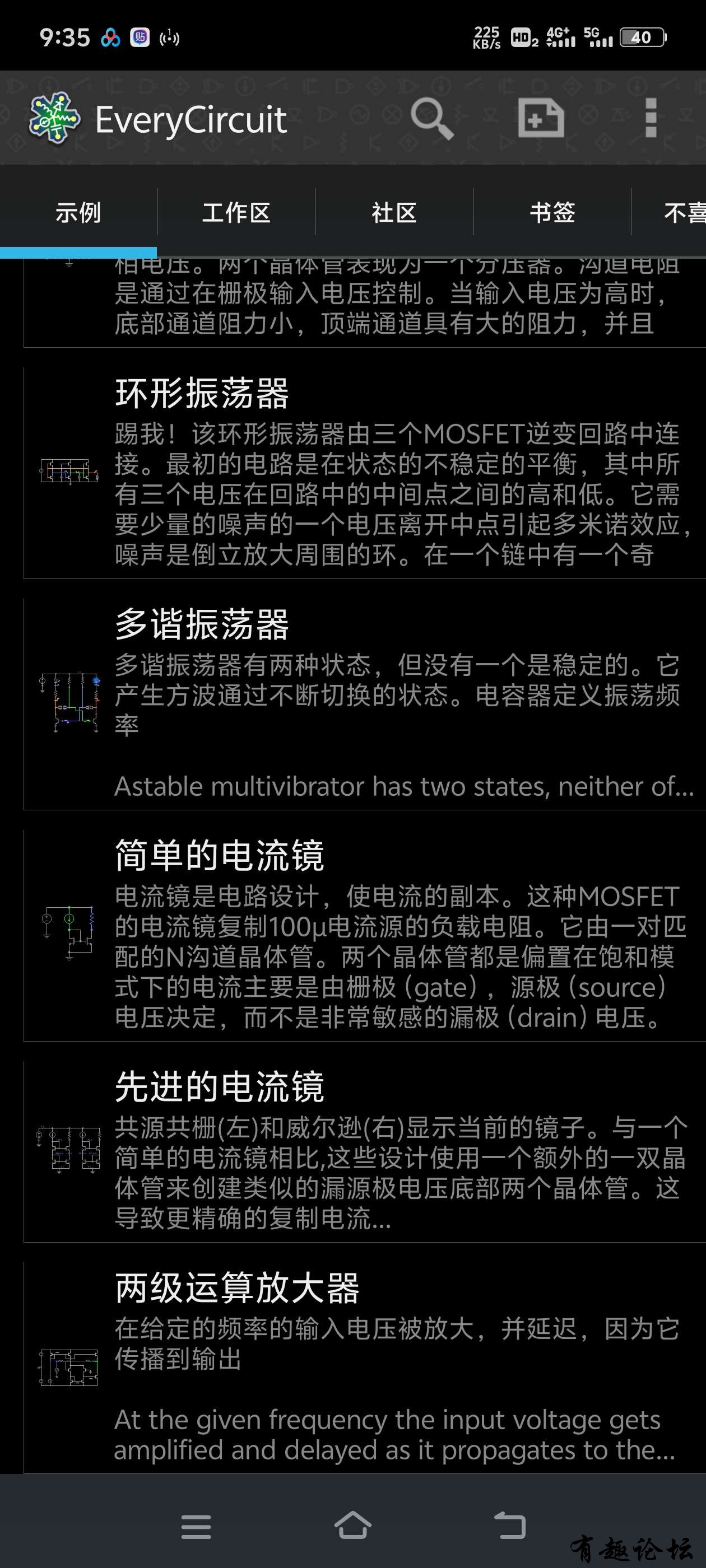706x1568 pixels.
Task: Open the search icon in the app bar
Action: click(x=432, y=118)
